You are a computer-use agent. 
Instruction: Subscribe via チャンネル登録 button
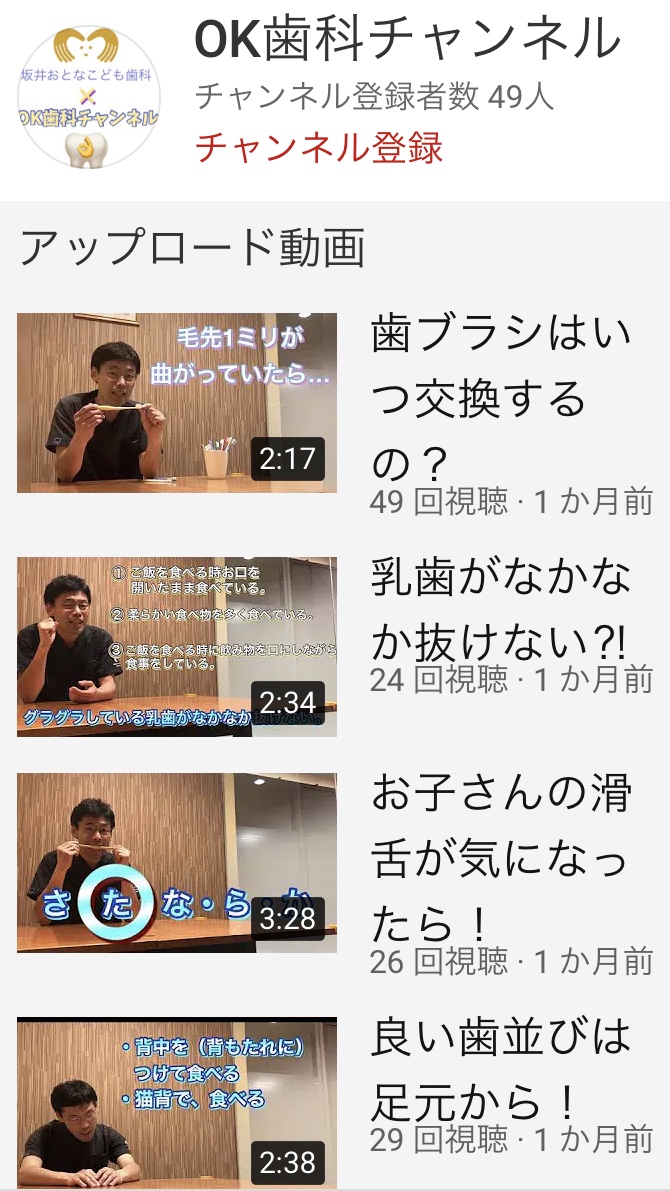[x=318, y=147]
